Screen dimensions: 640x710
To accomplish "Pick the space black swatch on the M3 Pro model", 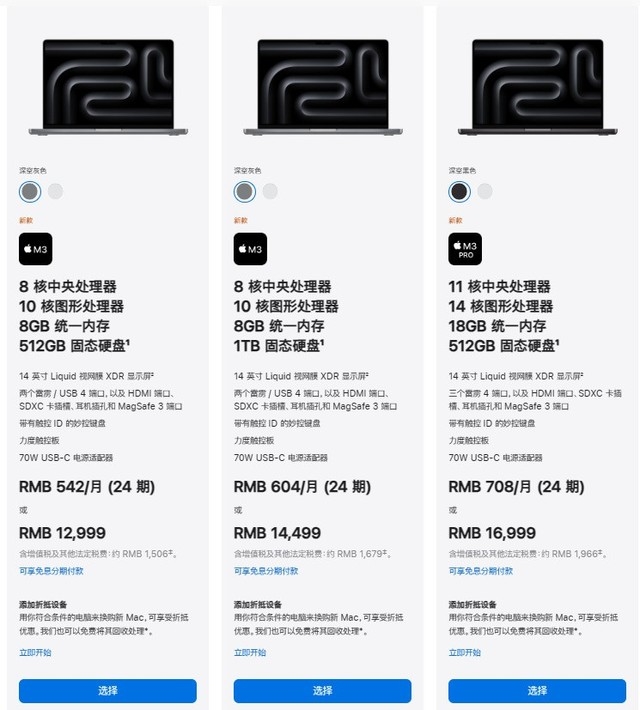I will pyautogui.click(x=459, y=191).
